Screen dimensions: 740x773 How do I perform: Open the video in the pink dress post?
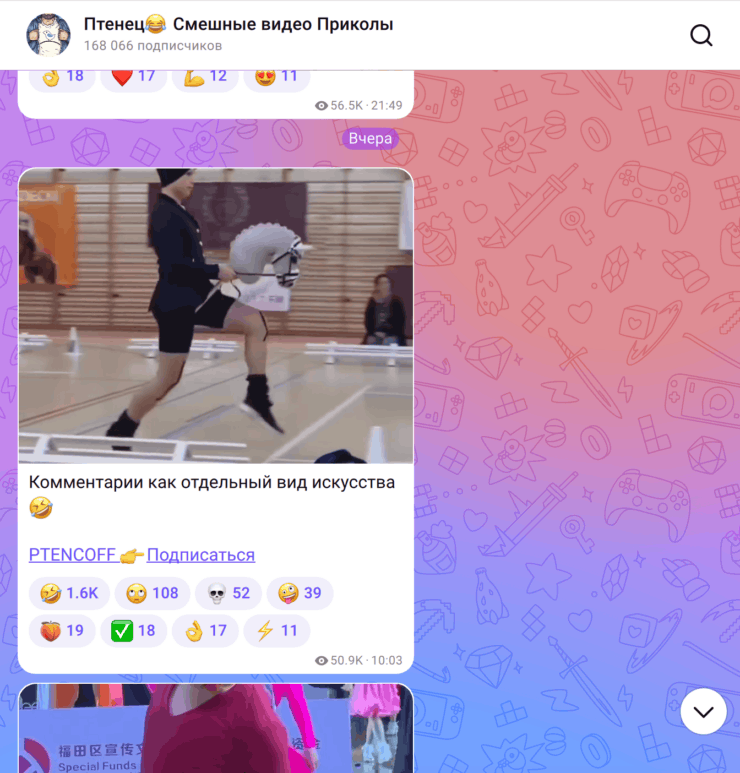[x=215, y=730]
